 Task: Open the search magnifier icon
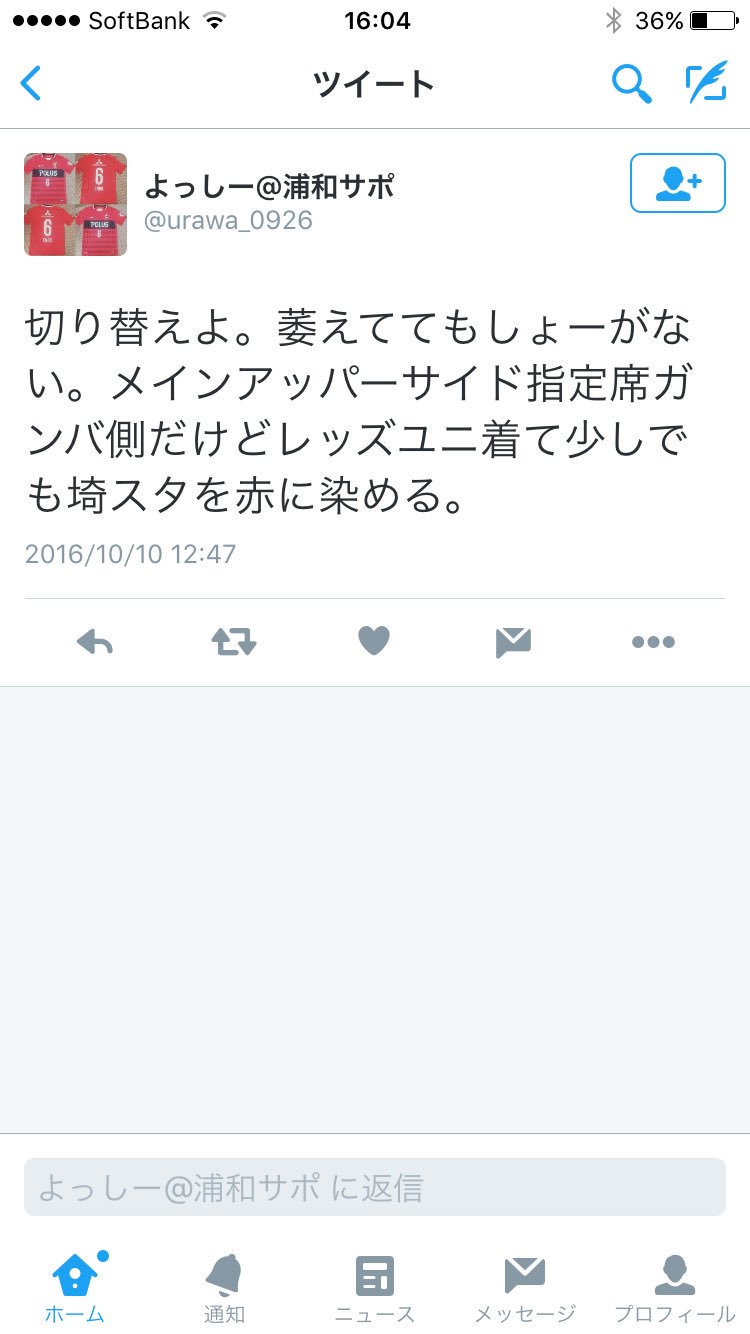[x=631, y=84]
